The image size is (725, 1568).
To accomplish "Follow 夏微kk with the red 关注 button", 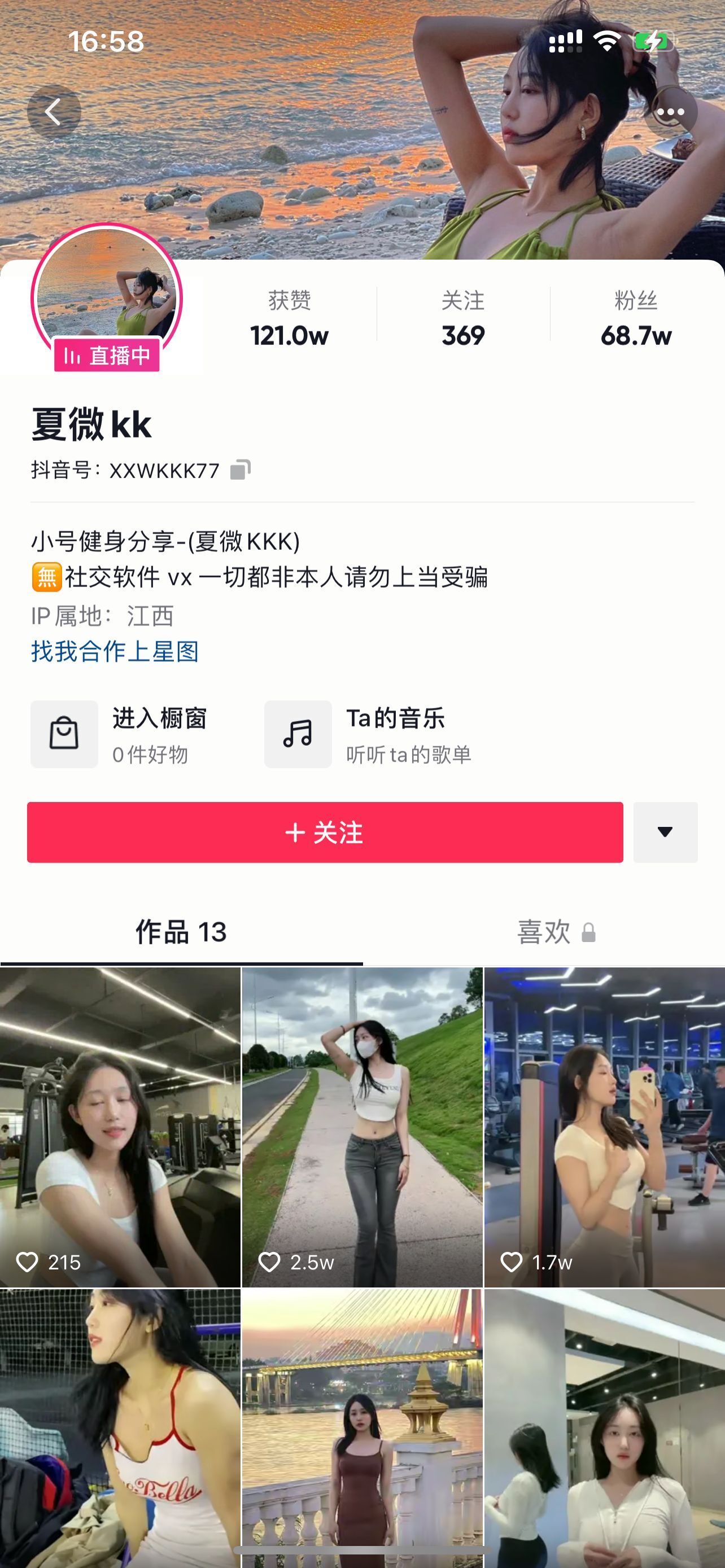I will [325, 832].
